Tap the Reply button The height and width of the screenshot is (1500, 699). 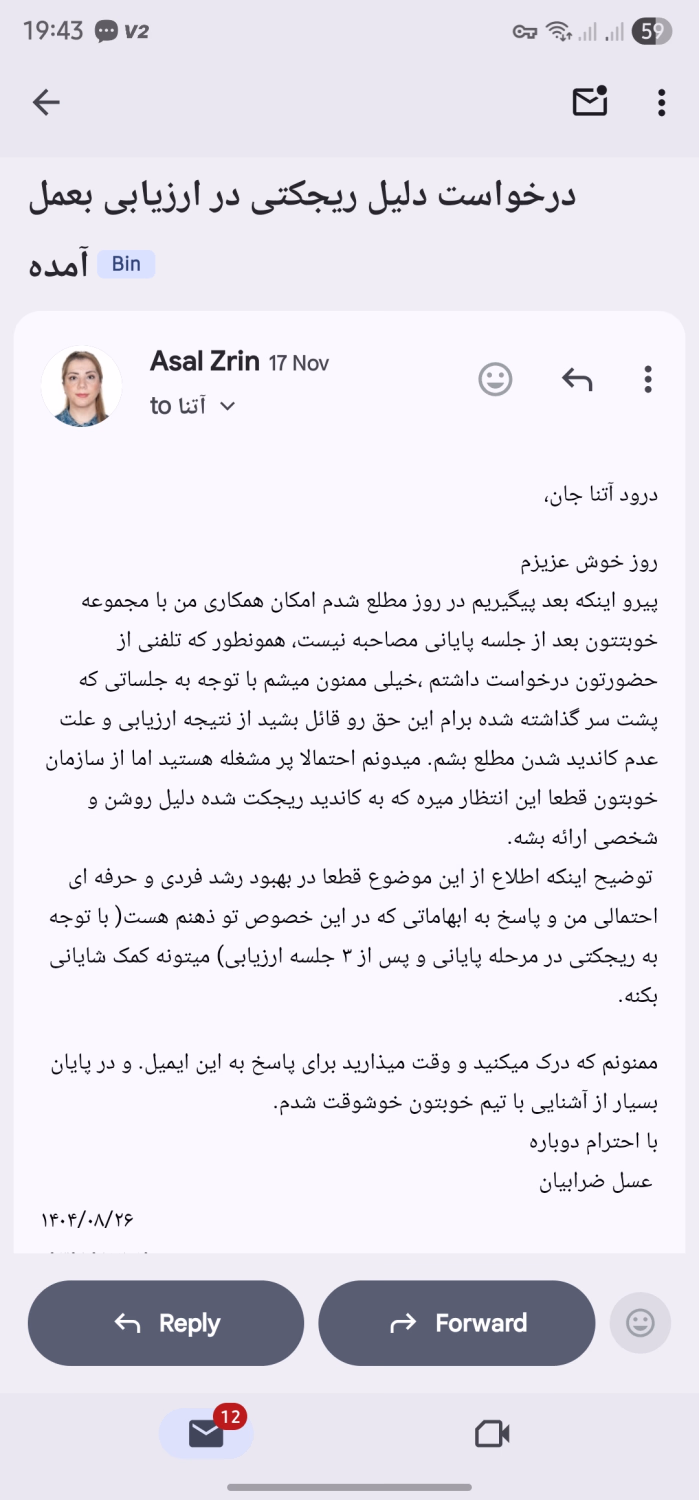166,1323
